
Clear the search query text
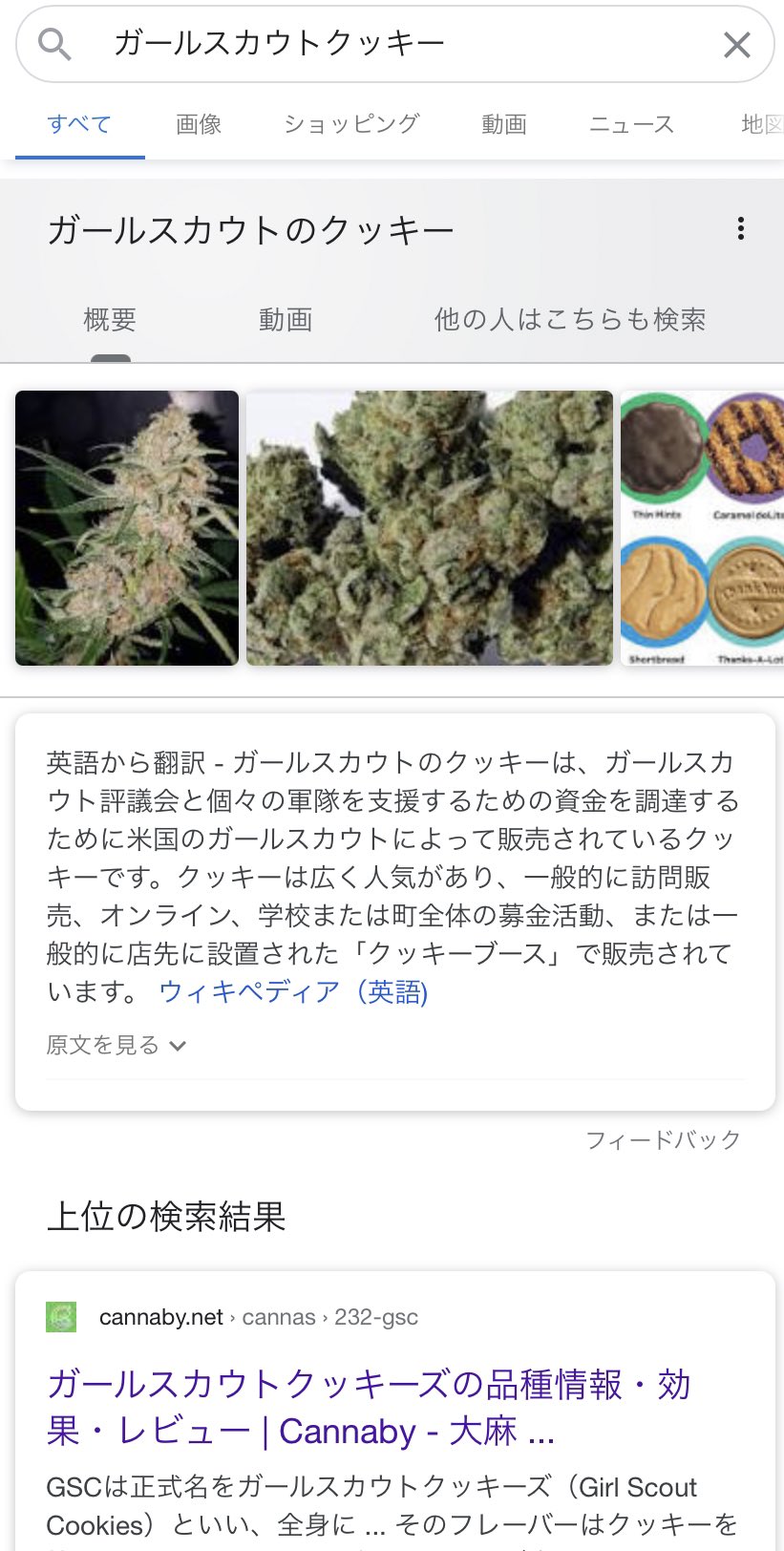pyautogui.click(x=736, y=44)
